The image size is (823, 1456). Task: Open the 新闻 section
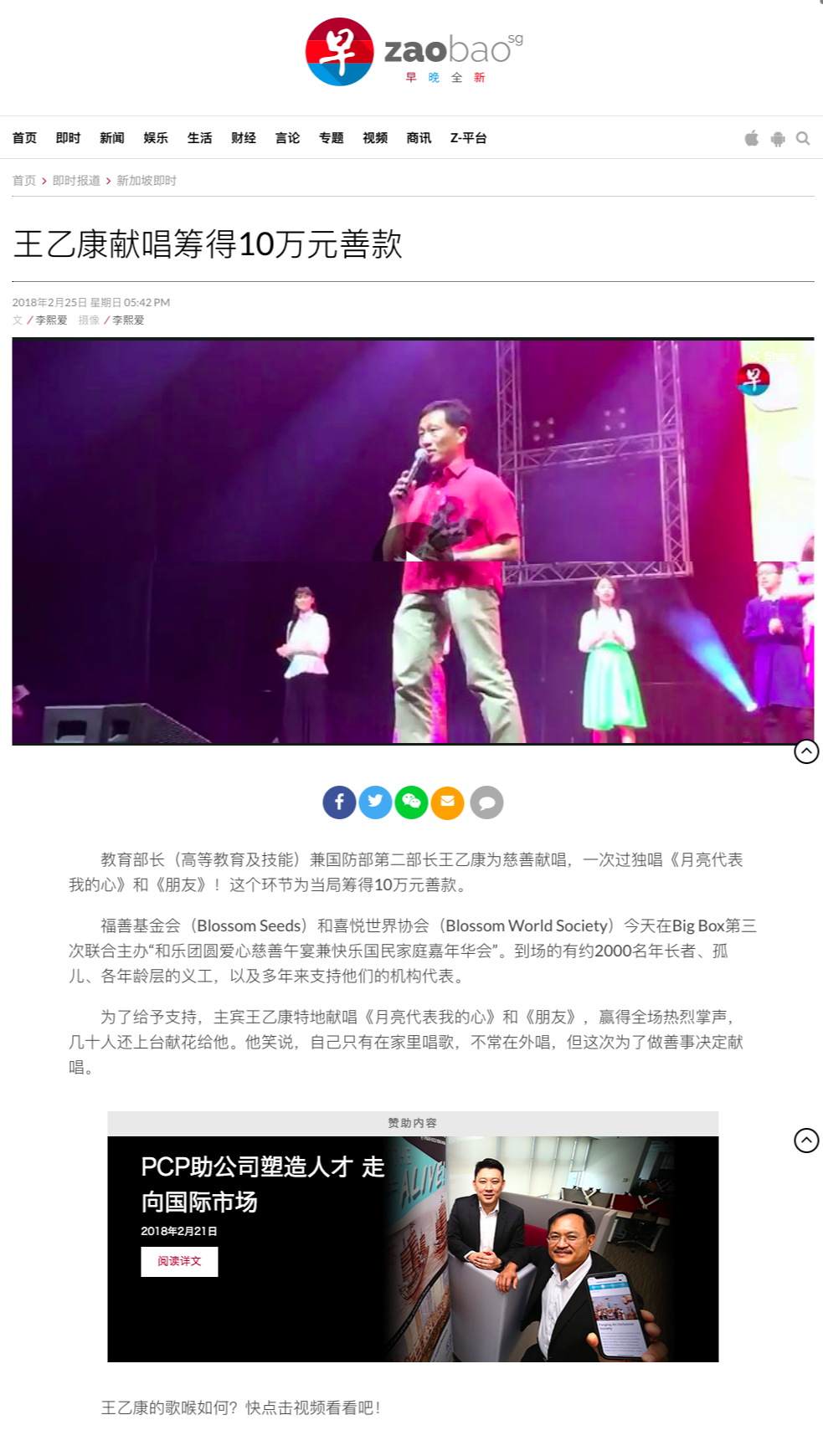[x=111, y=138]
